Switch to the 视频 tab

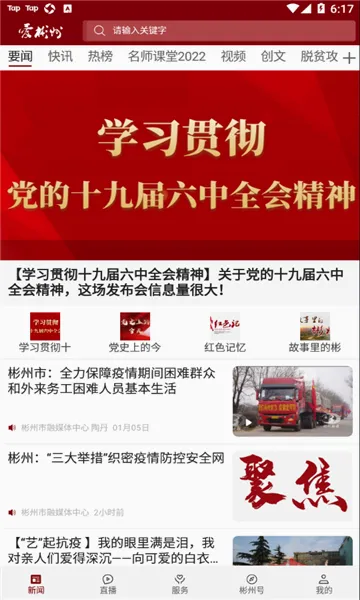pyautogui.click(x=233, y=56)
